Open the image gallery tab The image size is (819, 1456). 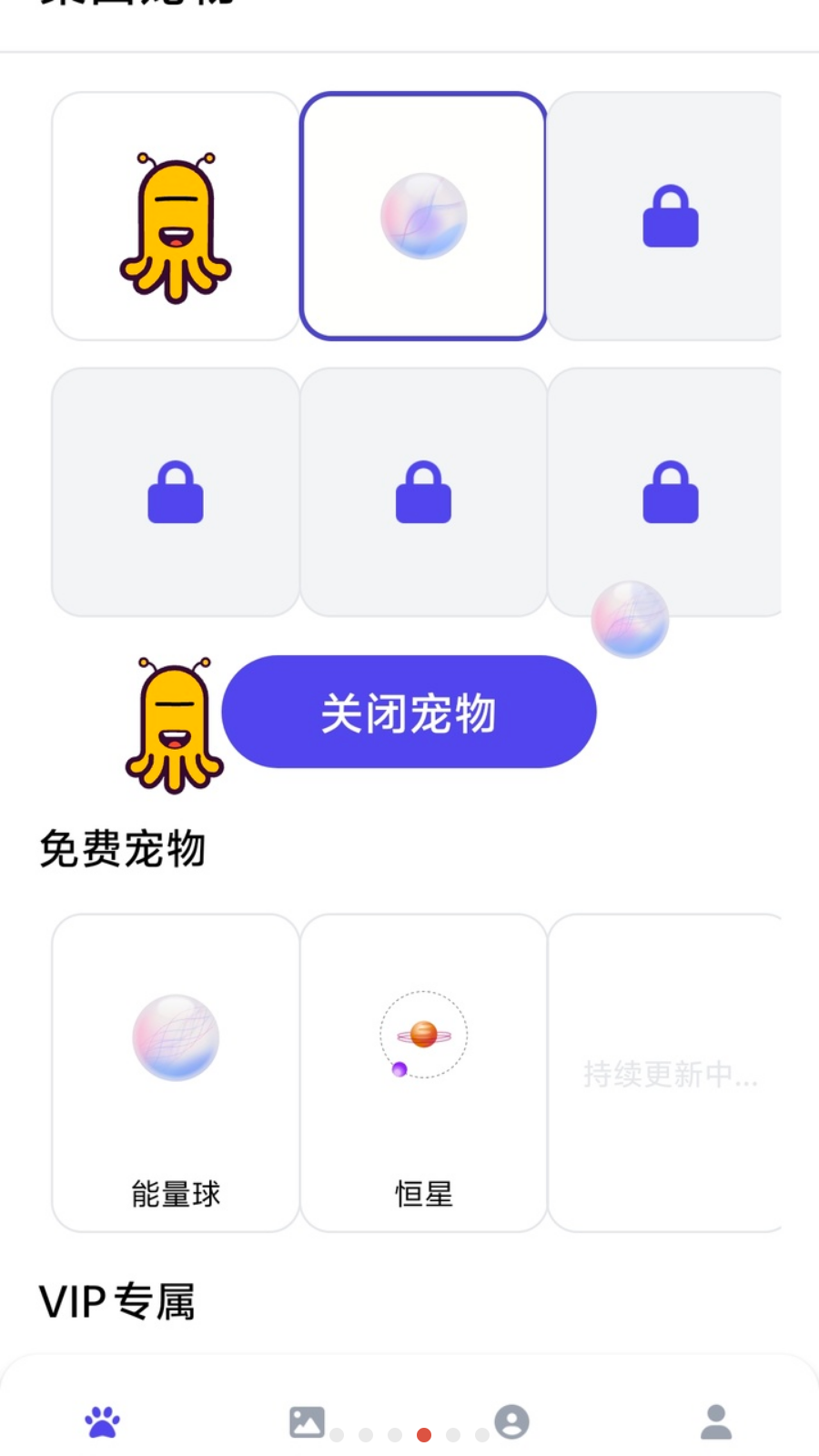(x=307, y=1421)
